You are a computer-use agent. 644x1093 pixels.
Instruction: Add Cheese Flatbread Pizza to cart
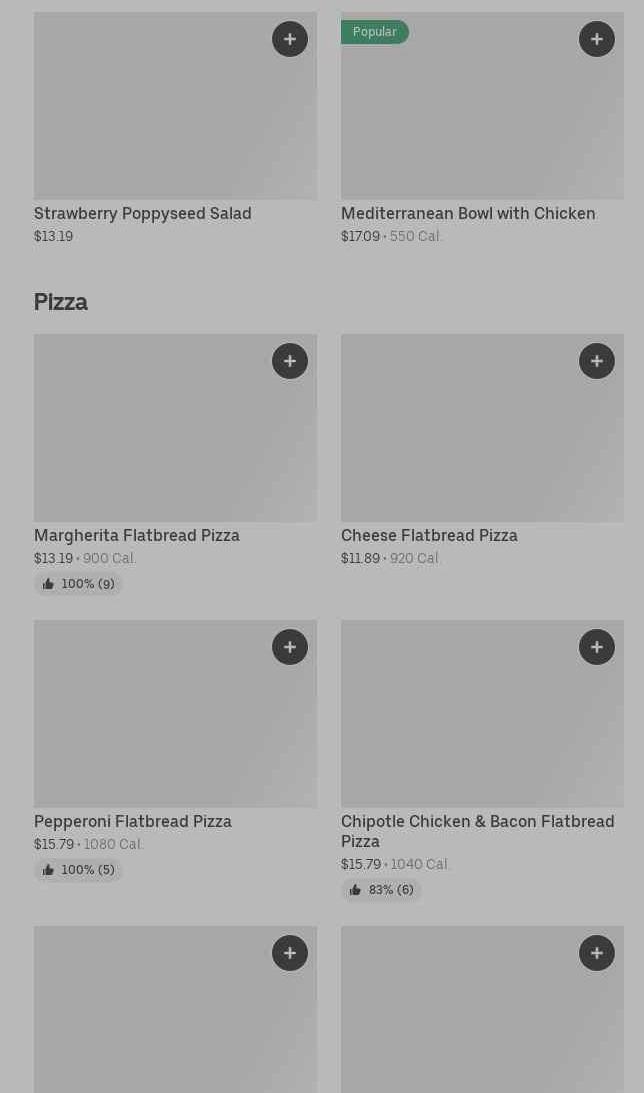pyautogui.click(x=597, y=361)
